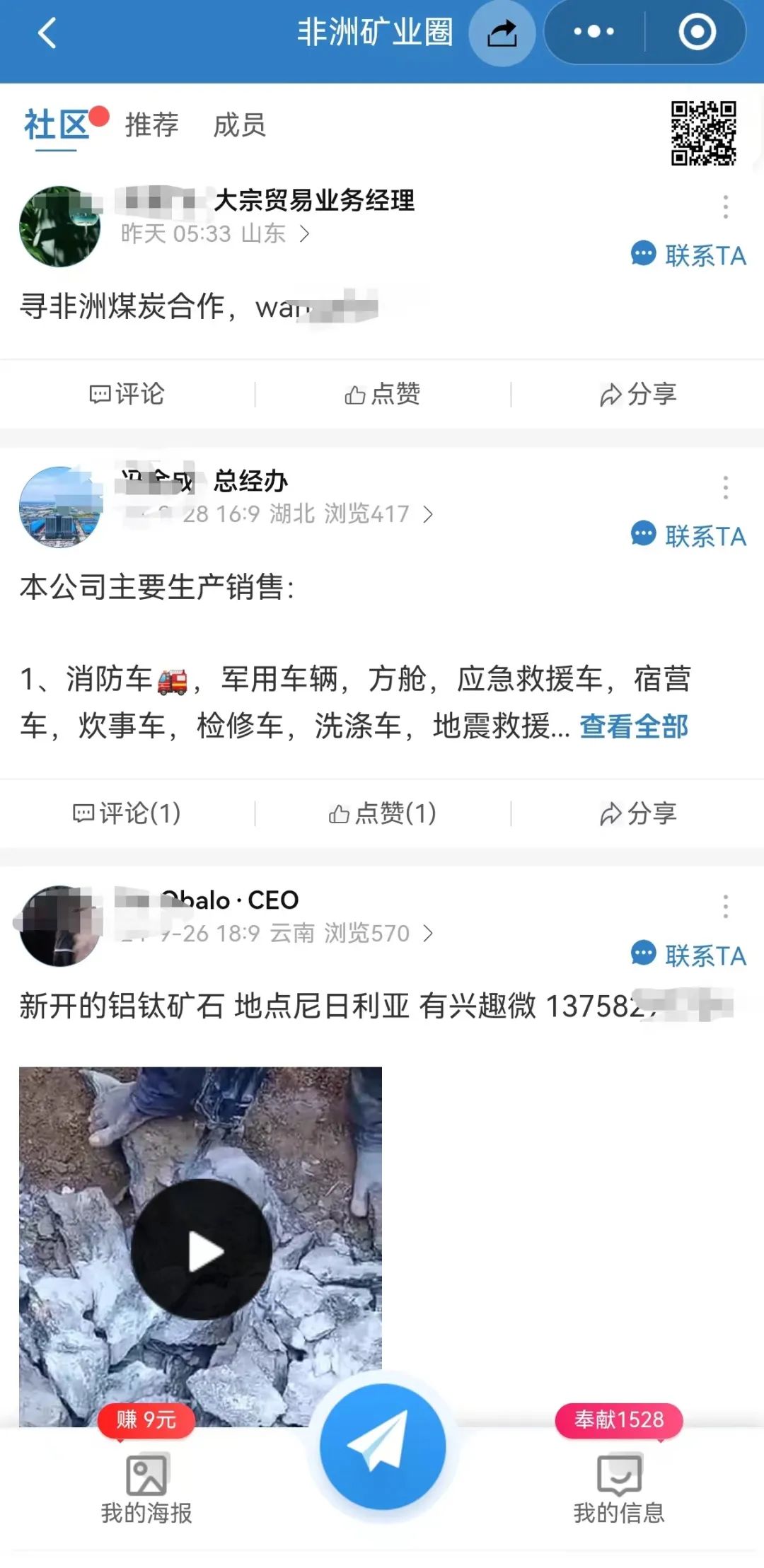764x1568 pixels.
Task: Switch to the 推荐 tab
Action: pos(151,125)
